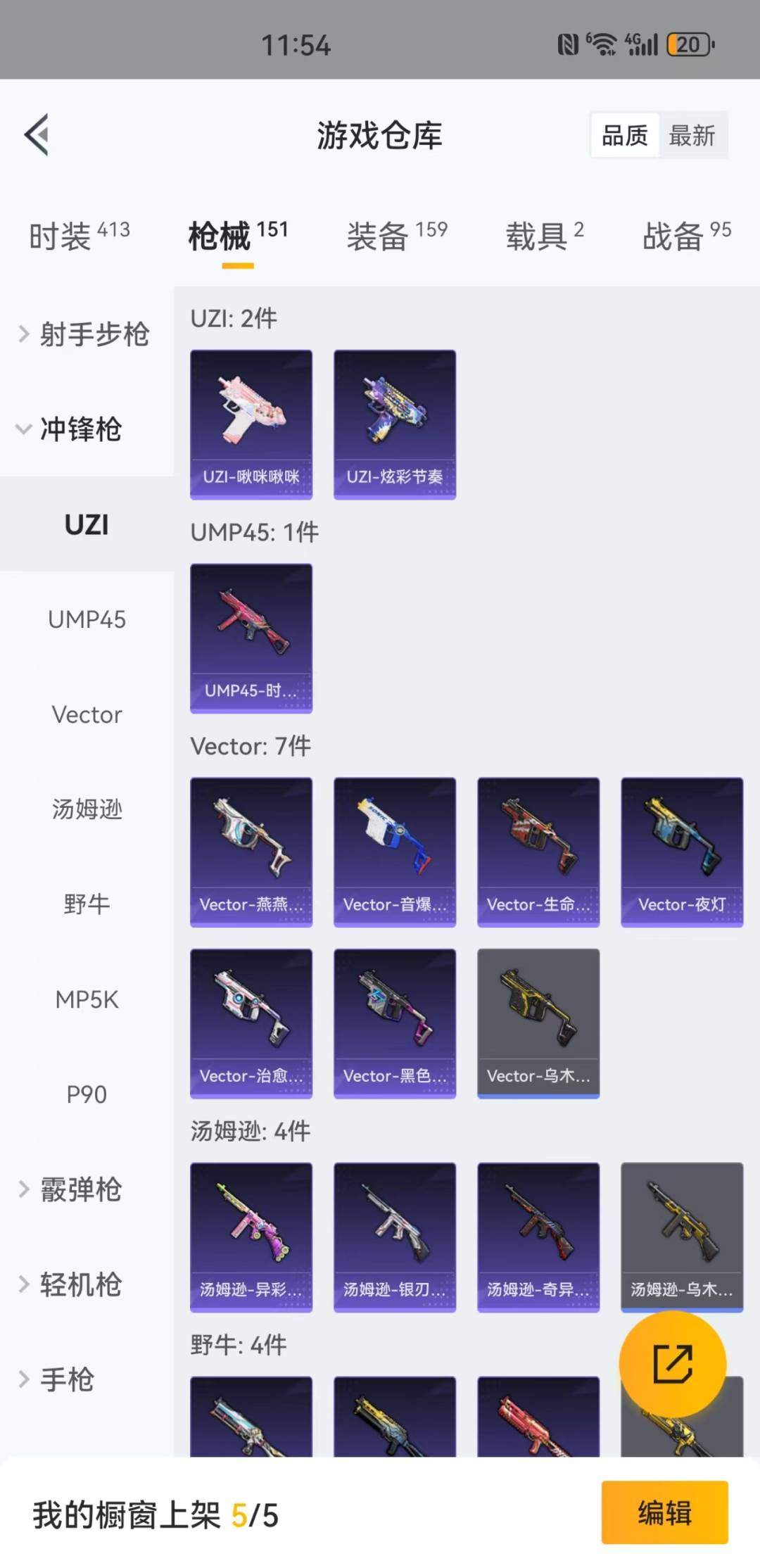Open the 战备 tab

pos(686,236)
